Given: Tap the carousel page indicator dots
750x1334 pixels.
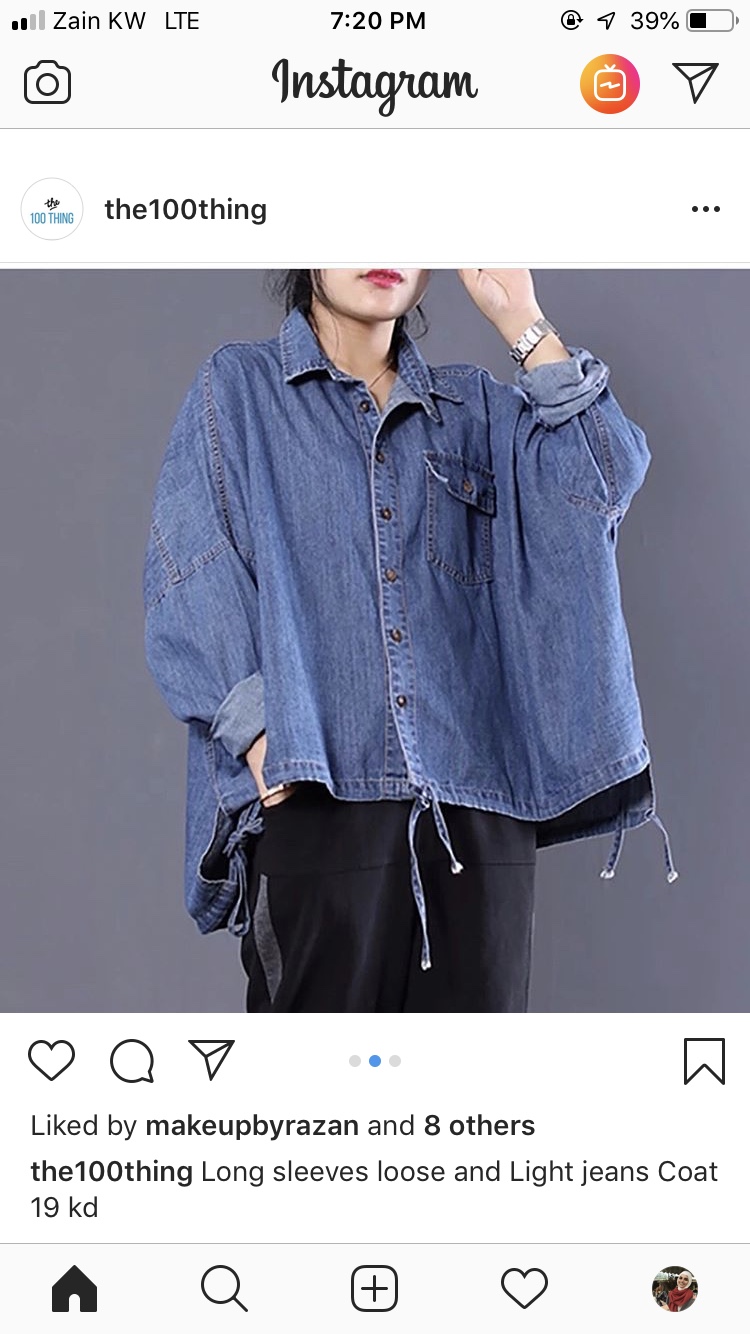Looking at the screenshot, I should [x=375, y=1061].
